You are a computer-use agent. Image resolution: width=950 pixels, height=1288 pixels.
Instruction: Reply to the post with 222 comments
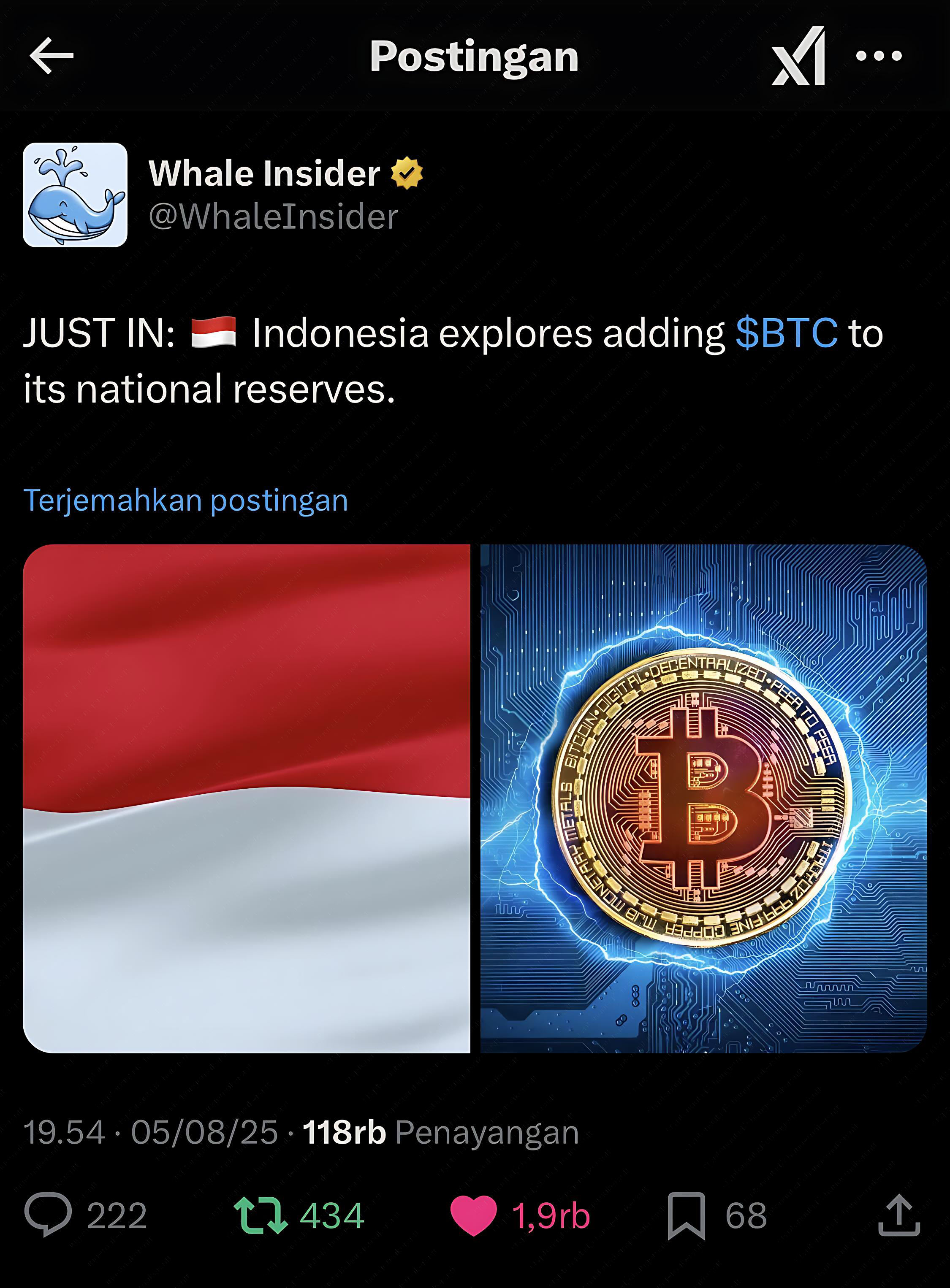click(48, 1215)
